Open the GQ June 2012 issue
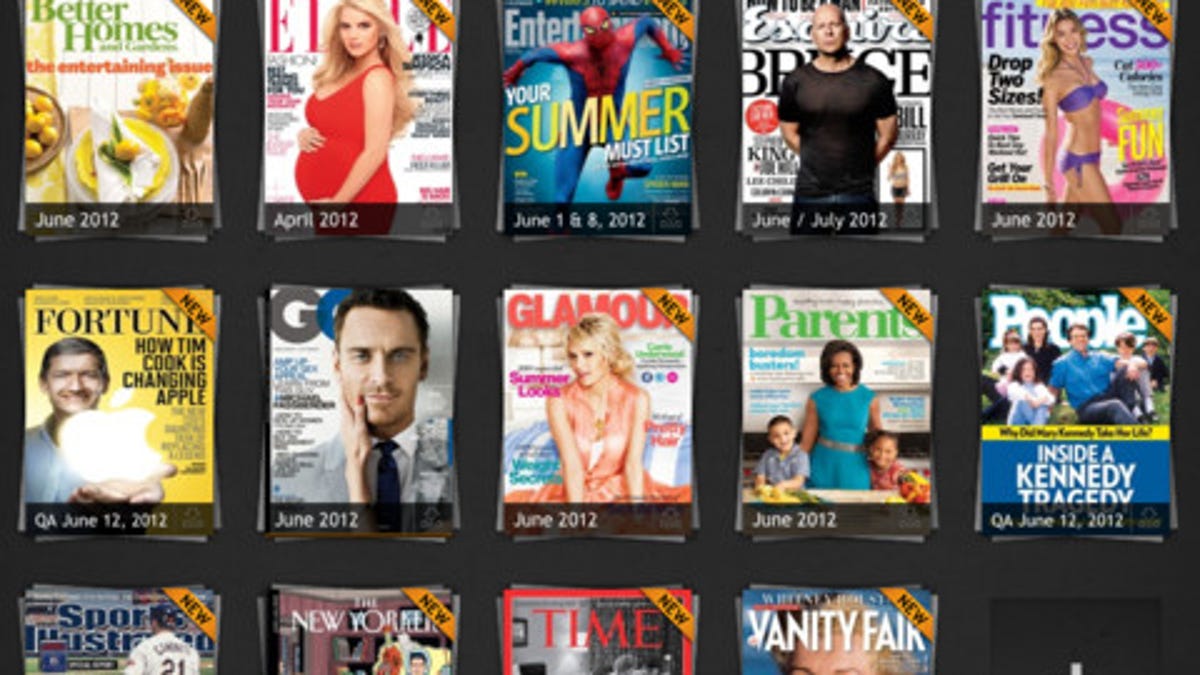 (x=360, y=405)
